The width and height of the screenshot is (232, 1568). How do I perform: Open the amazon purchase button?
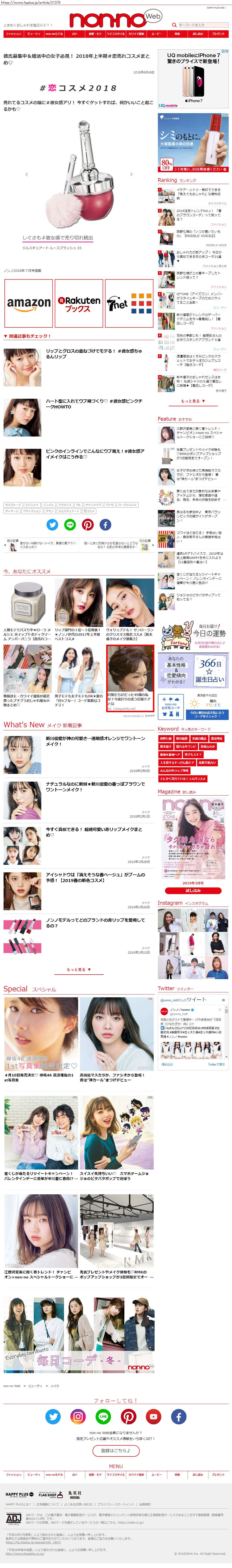click(x=29, y=303)
